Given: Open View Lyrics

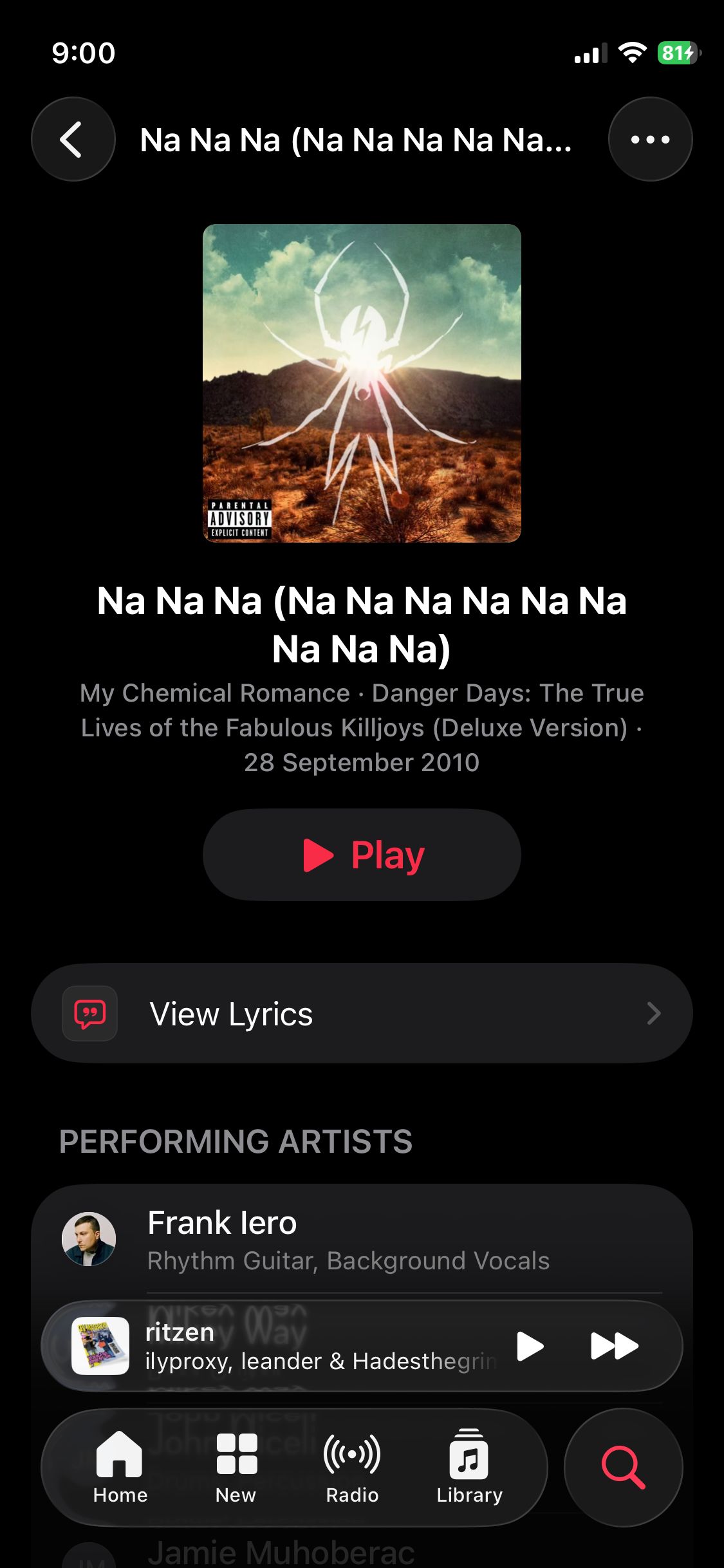Looking at the screenshot, I should click(x=362, y=1013).
